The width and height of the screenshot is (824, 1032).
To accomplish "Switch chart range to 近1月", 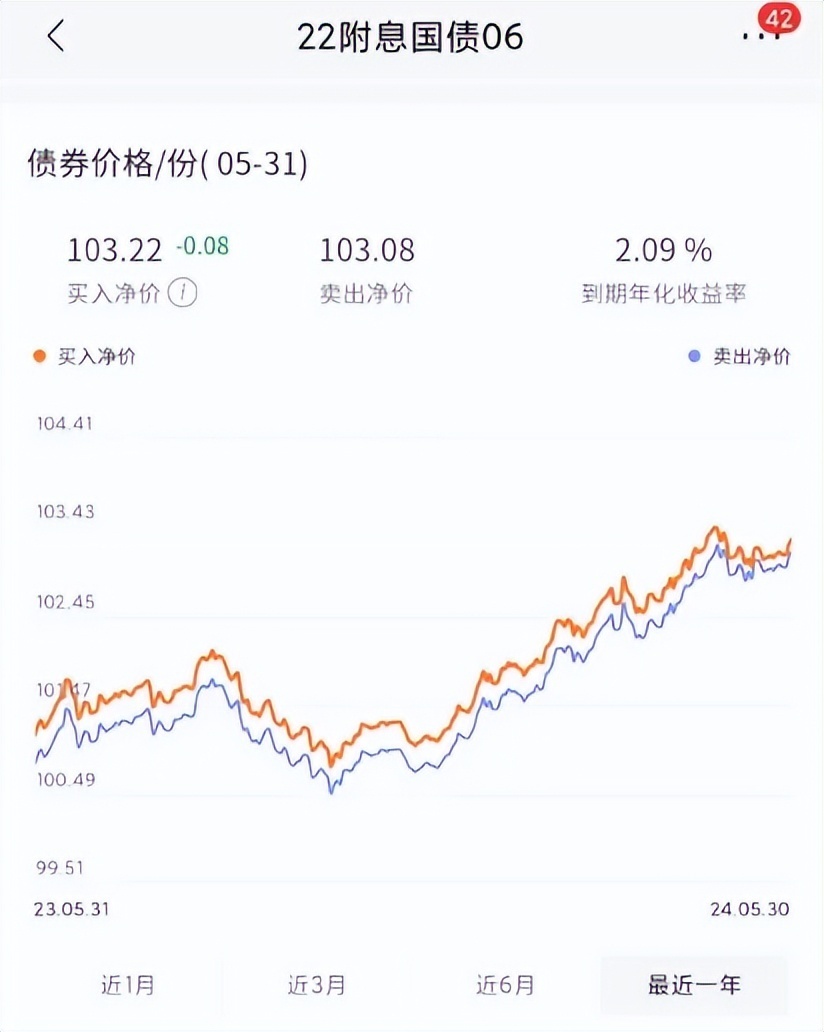I will point(128,984).
